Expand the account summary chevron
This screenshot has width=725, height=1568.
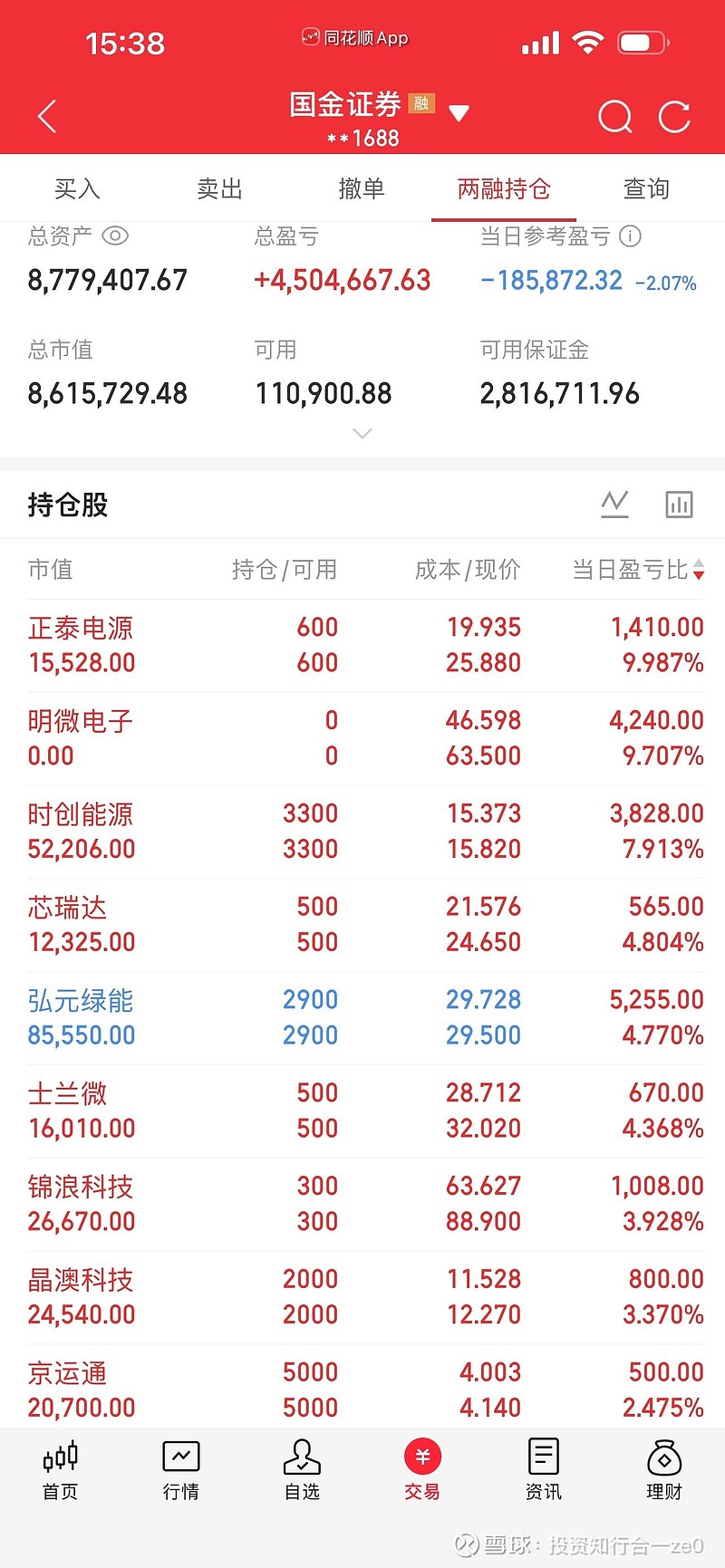[362, 433]
